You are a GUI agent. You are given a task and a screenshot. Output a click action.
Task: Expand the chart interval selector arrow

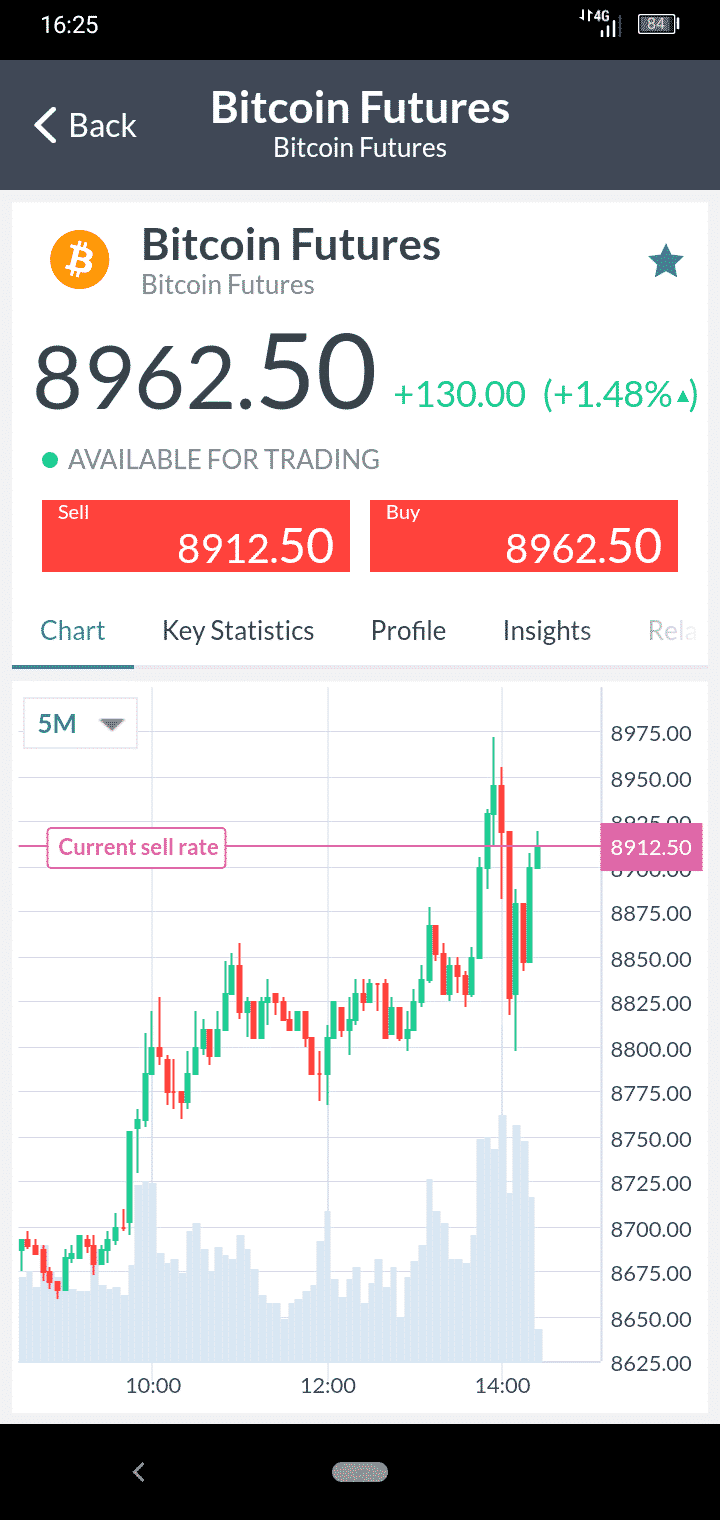113,723
